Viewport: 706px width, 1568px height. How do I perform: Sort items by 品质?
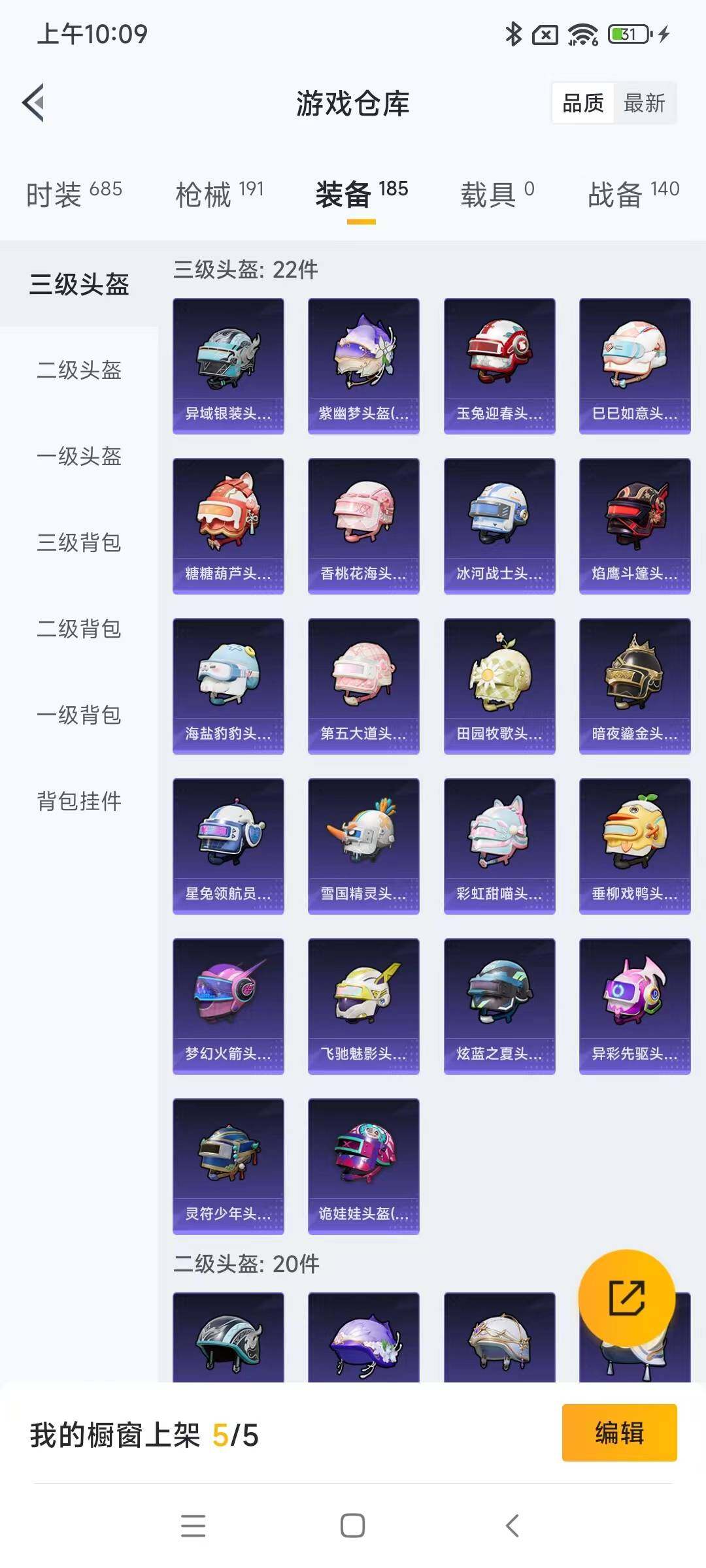tap(583, 103)
